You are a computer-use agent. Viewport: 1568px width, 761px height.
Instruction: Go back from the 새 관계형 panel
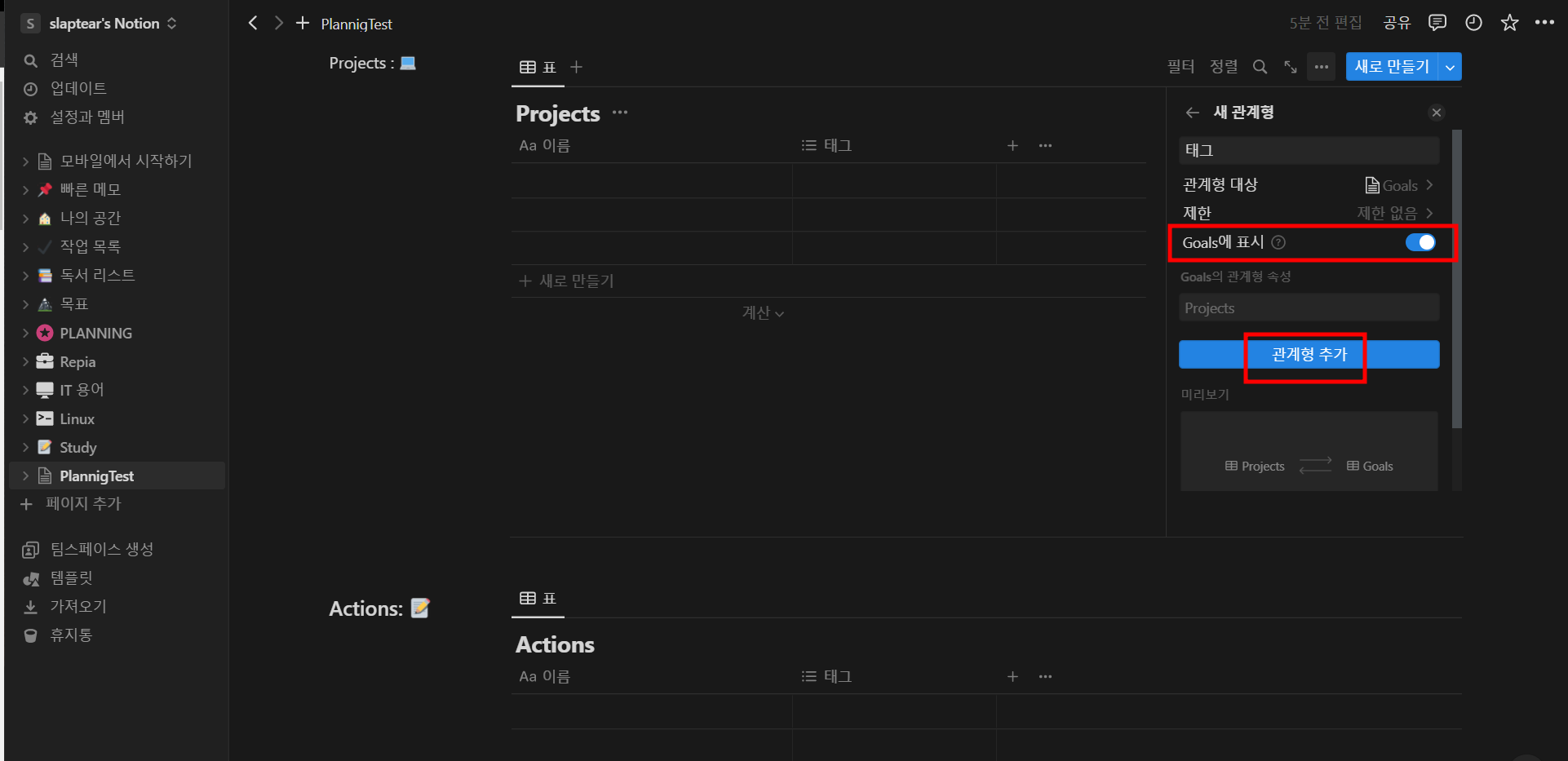pyautogui.click(x=1193, y=113)
